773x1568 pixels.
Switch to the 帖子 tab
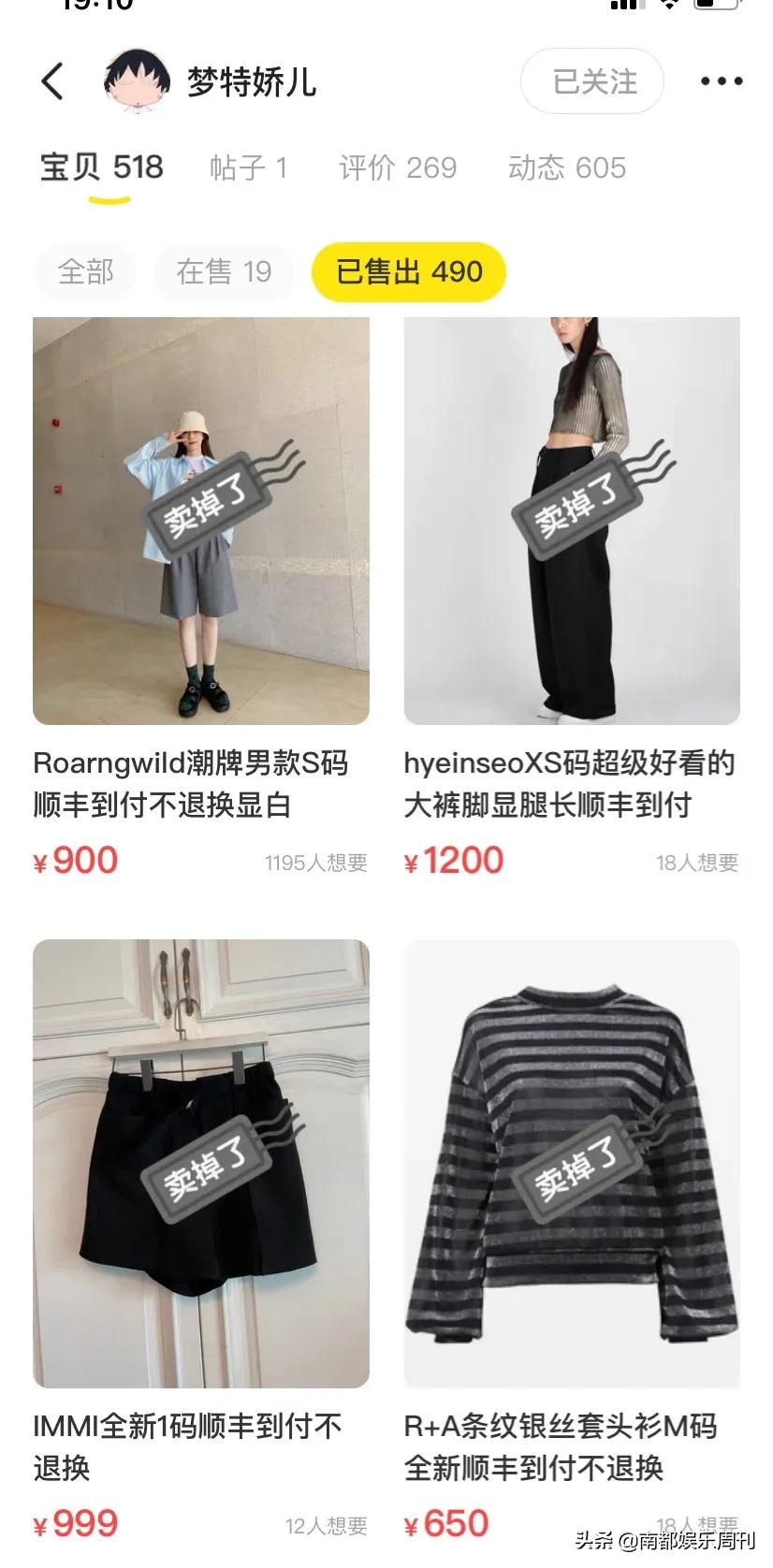[x=248, y=167]
